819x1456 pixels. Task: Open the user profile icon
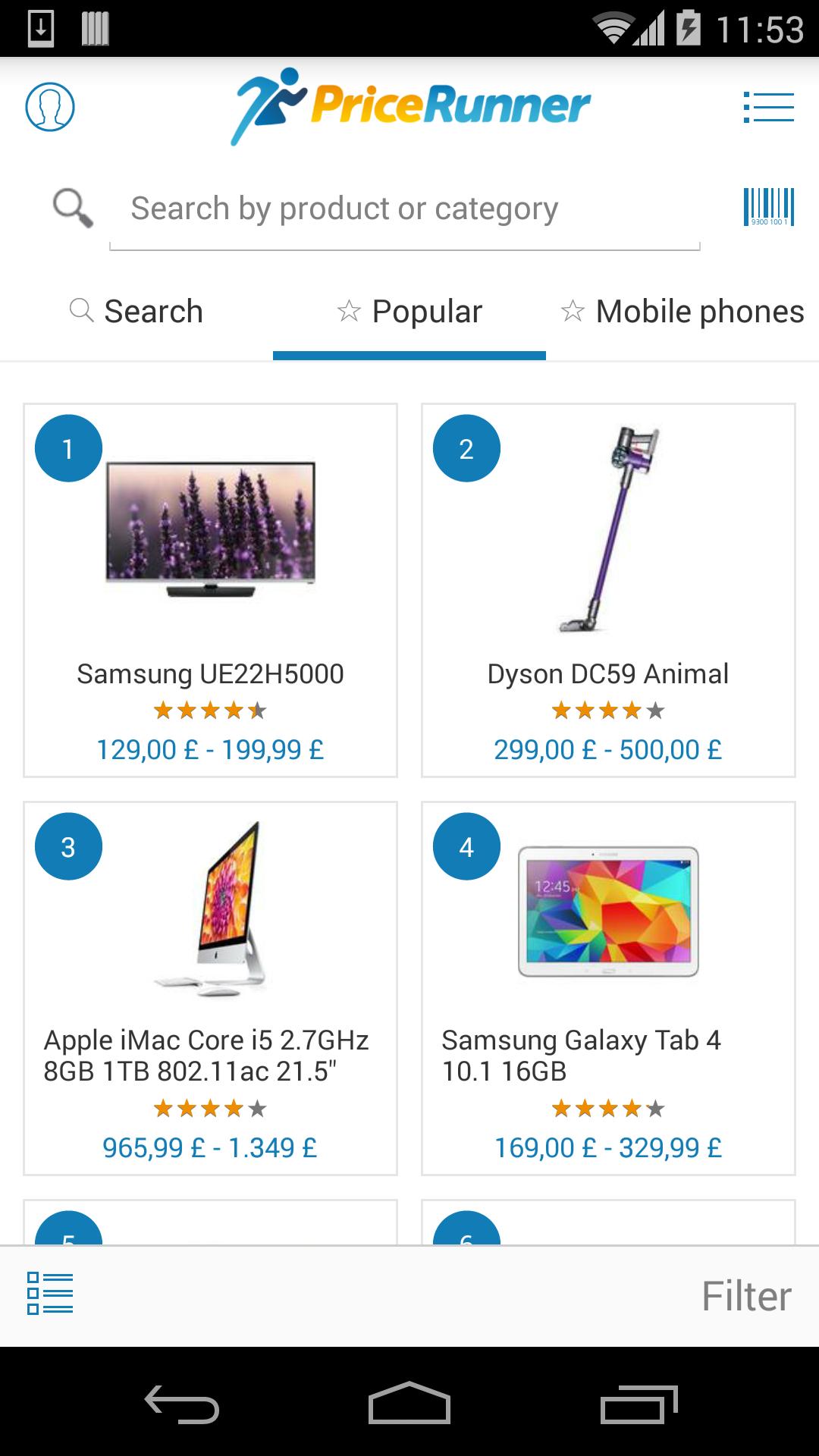pyautogui.click(x=50, y=107)
